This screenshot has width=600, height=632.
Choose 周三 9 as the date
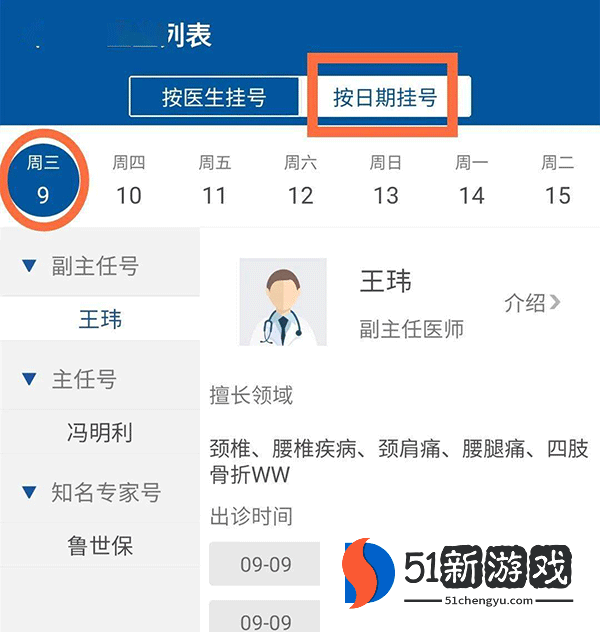pyautogui.click(x=43, y=180)
